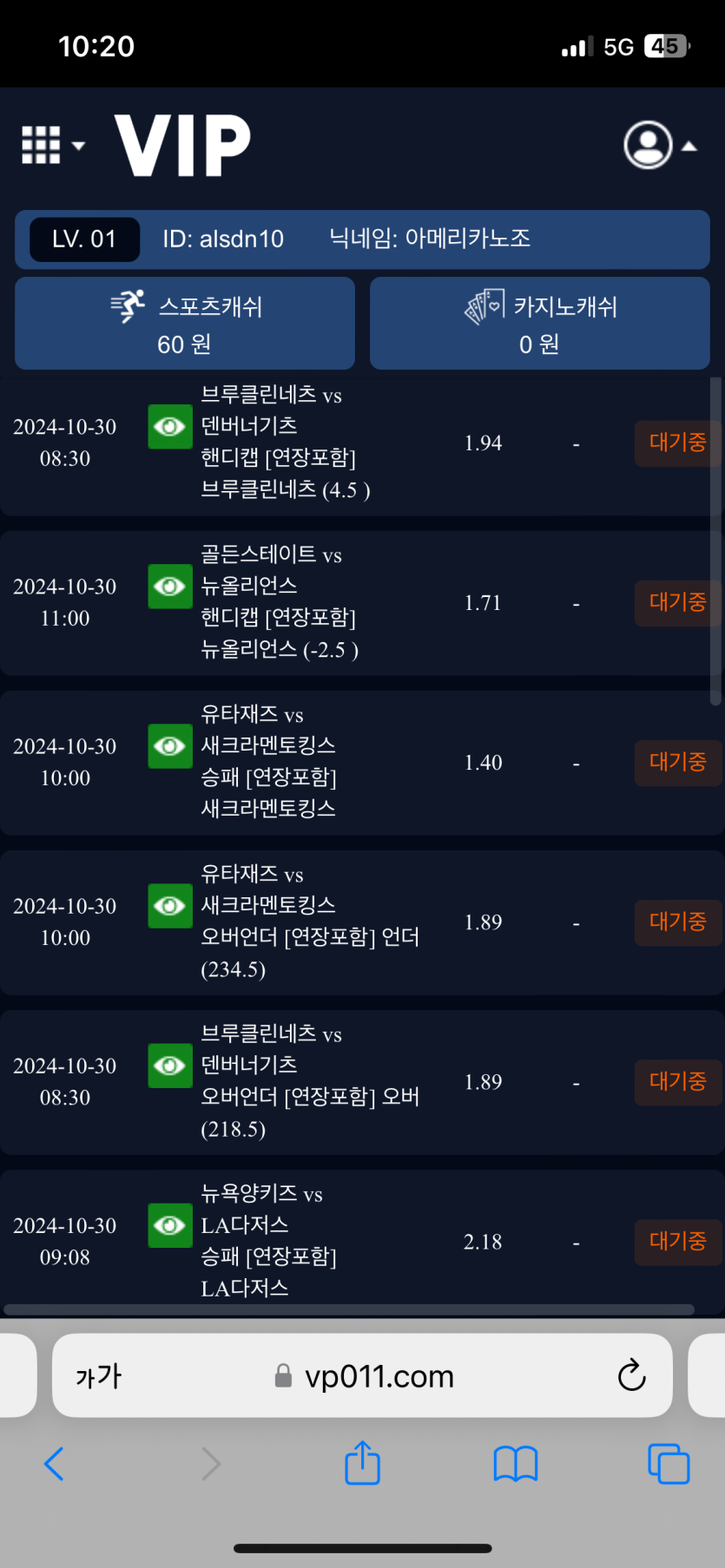Image resolution: width=725 pixels, height=1568 pixels.
Task: Show open Safari tabs
Action: tap(669, 1464)
